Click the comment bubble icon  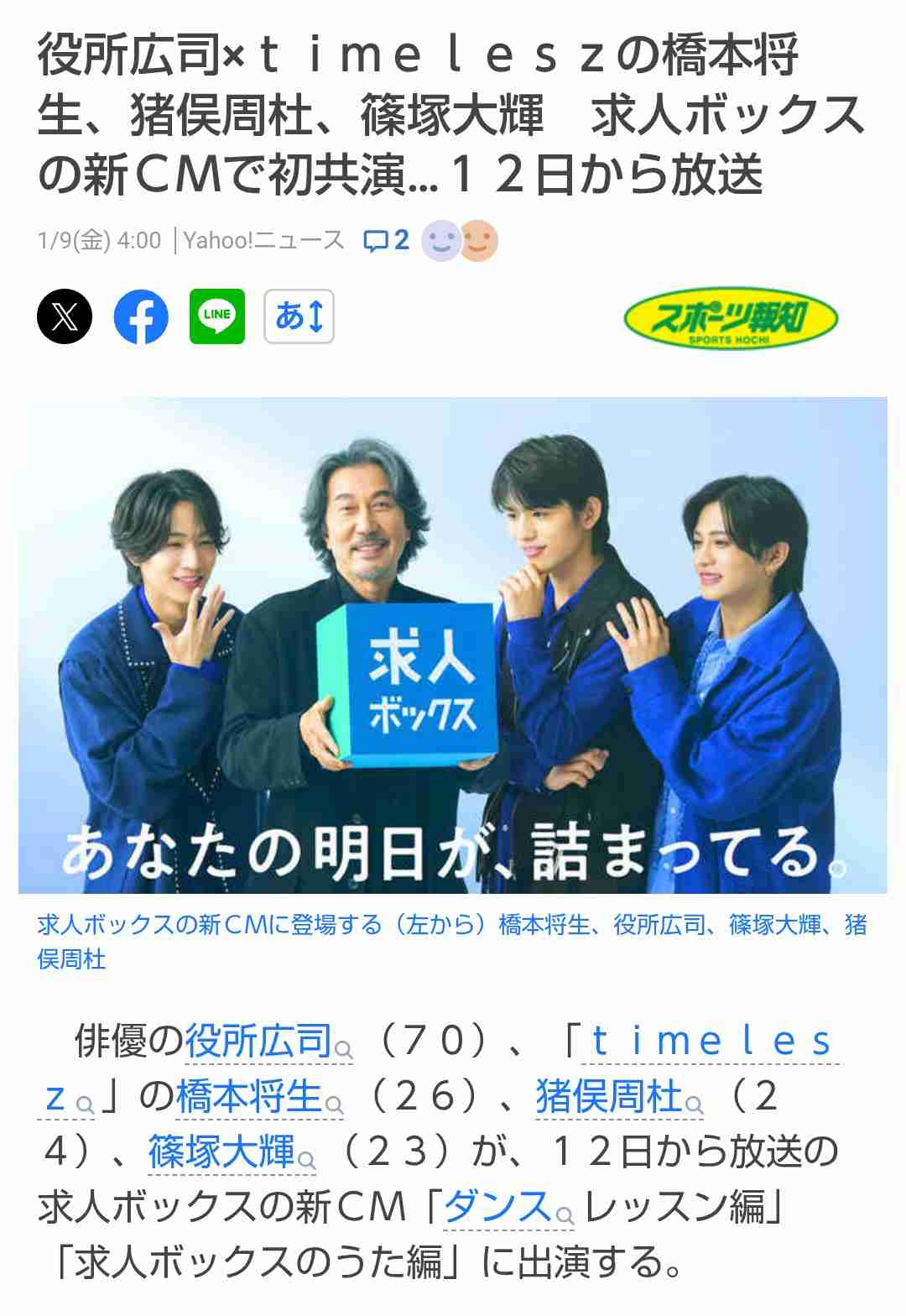377,240
